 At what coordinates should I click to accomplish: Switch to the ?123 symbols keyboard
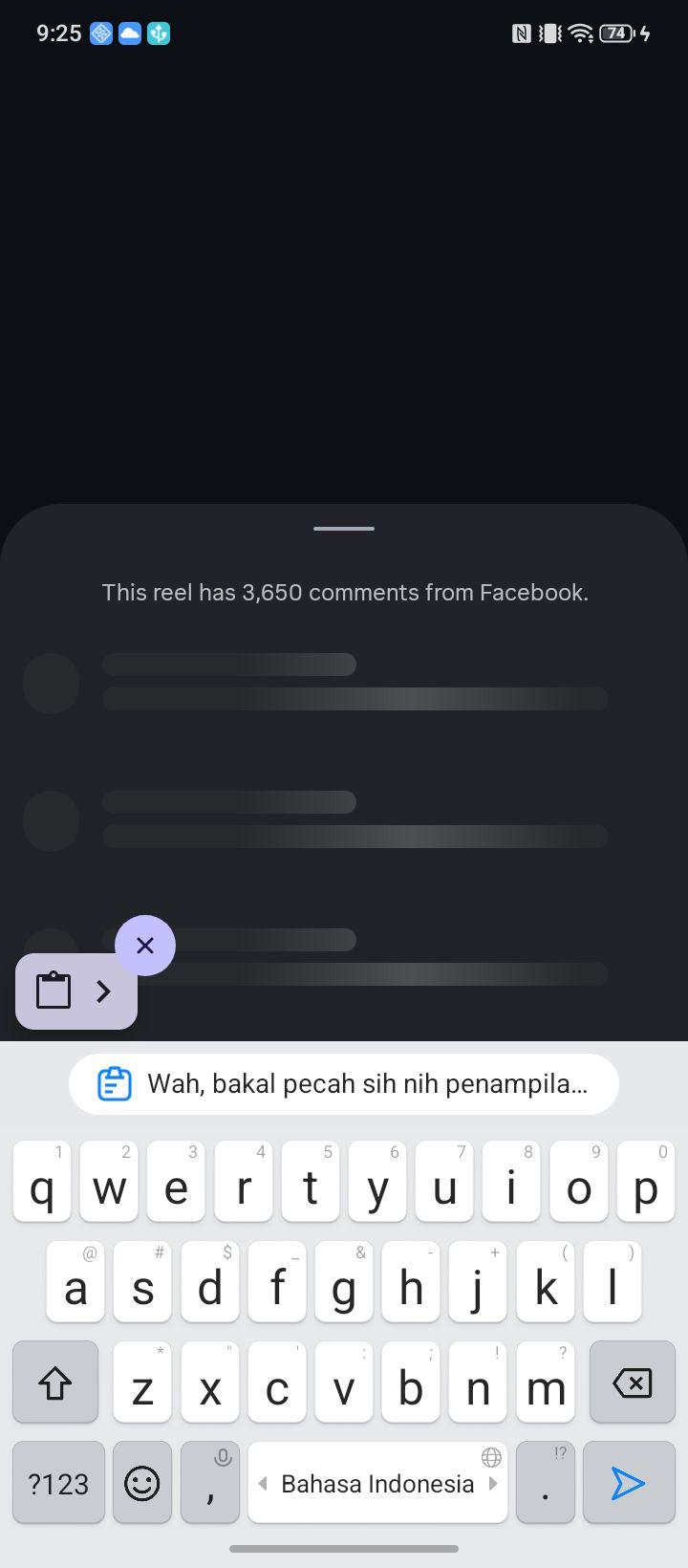tap(58, 1482)
